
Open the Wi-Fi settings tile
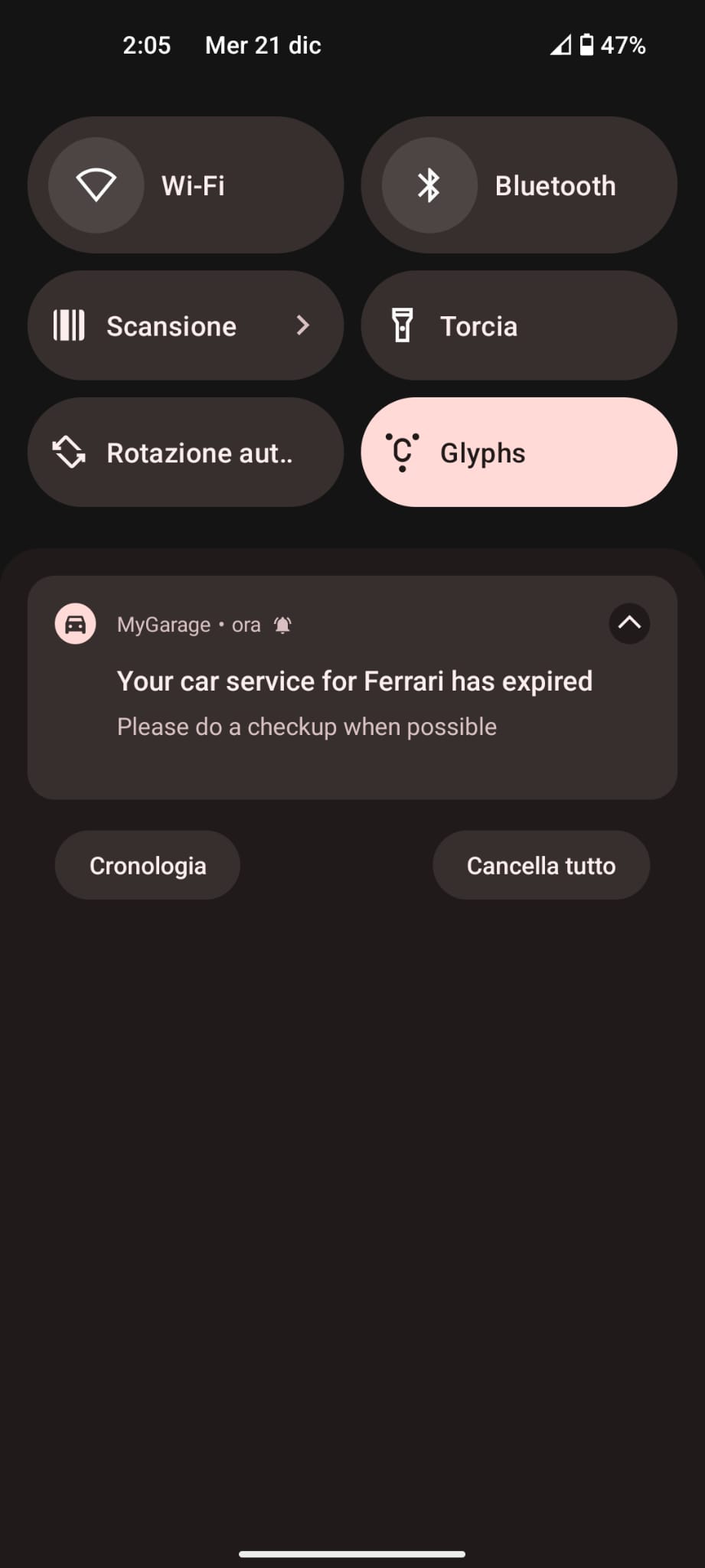[186, 185]
